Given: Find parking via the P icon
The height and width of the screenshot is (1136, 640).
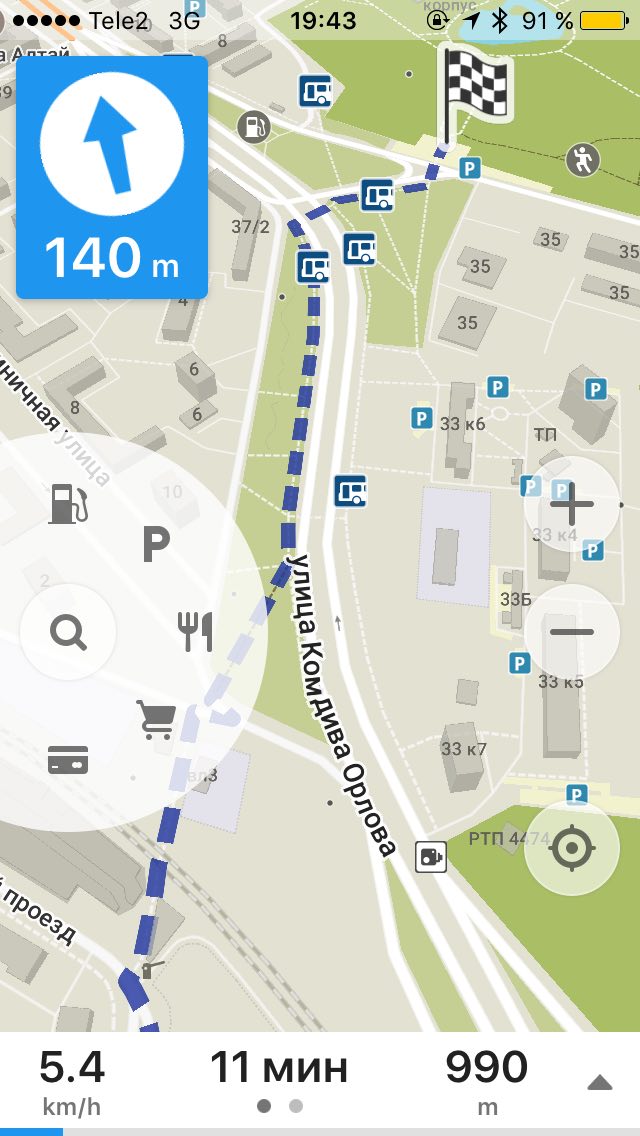Looking at the screenshot, I should tap(156, 545).
